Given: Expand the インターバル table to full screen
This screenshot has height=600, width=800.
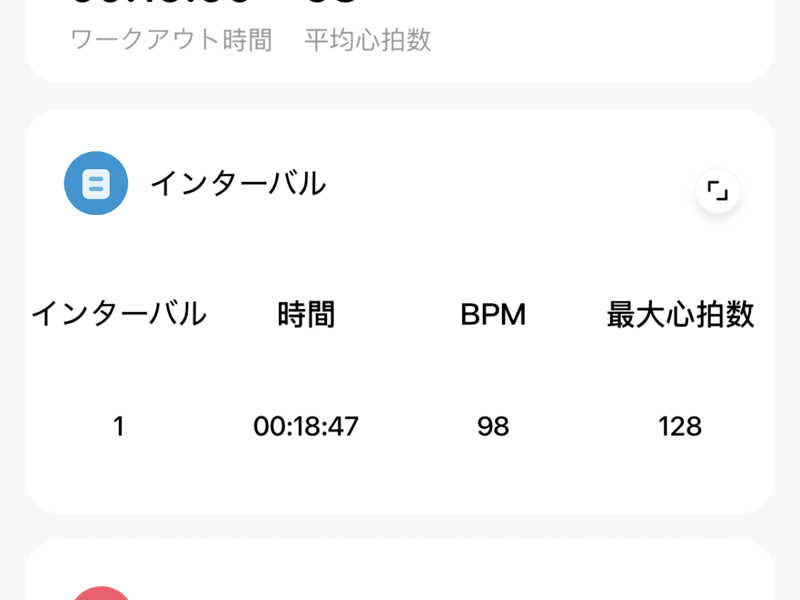Looking at the screenshot, I should pyautogui.click(x=717, y=191).
